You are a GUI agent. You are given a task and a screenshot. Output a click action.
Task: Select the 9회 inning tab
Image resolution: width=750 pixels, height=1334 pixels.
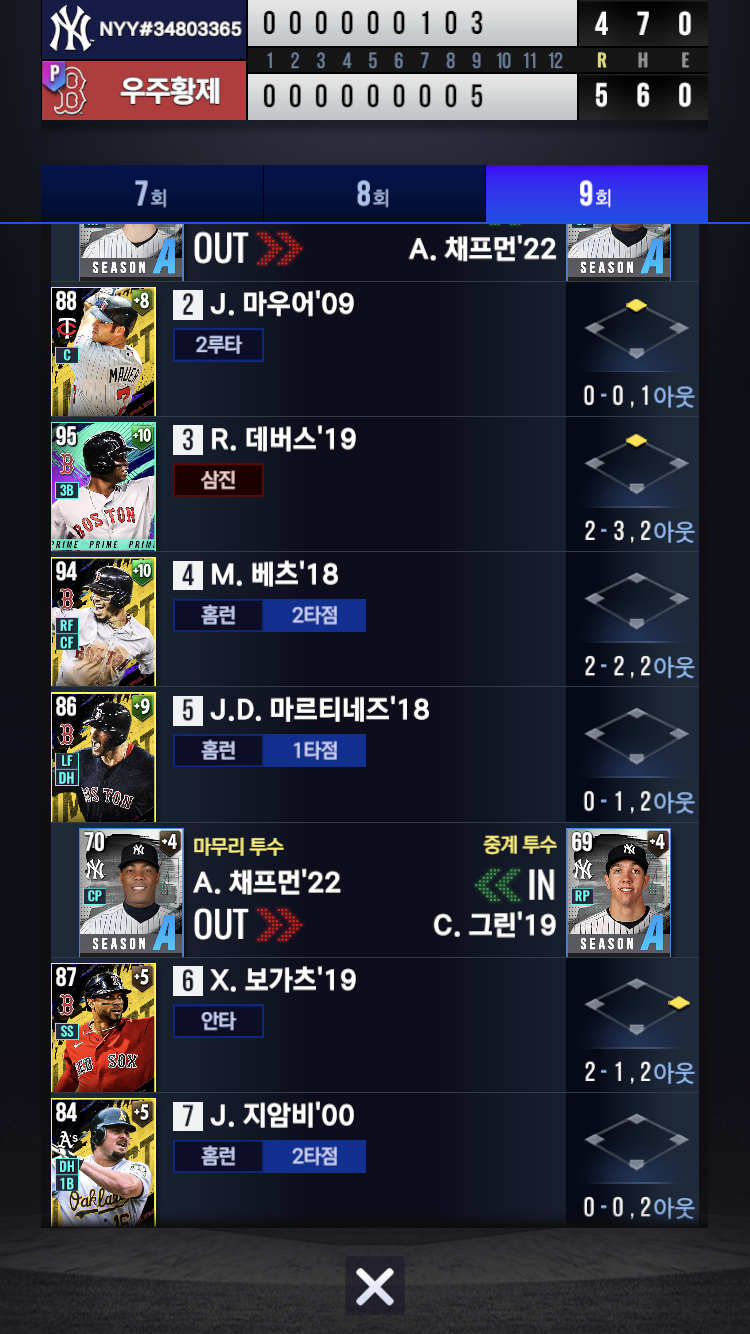coord(596,194)
